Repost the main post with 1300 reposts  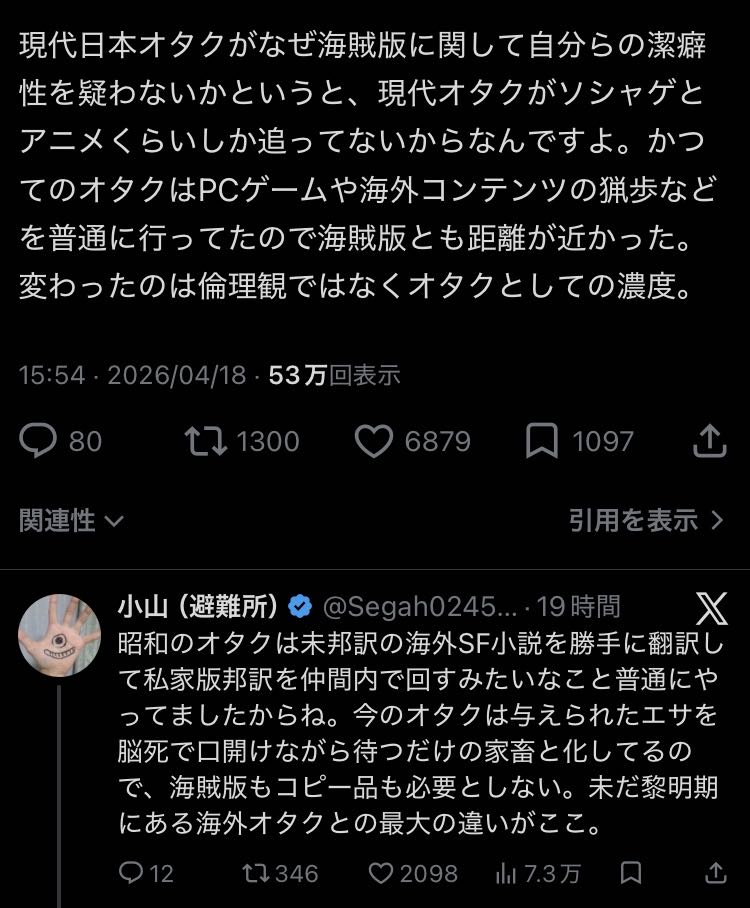[x=206, y=441]
